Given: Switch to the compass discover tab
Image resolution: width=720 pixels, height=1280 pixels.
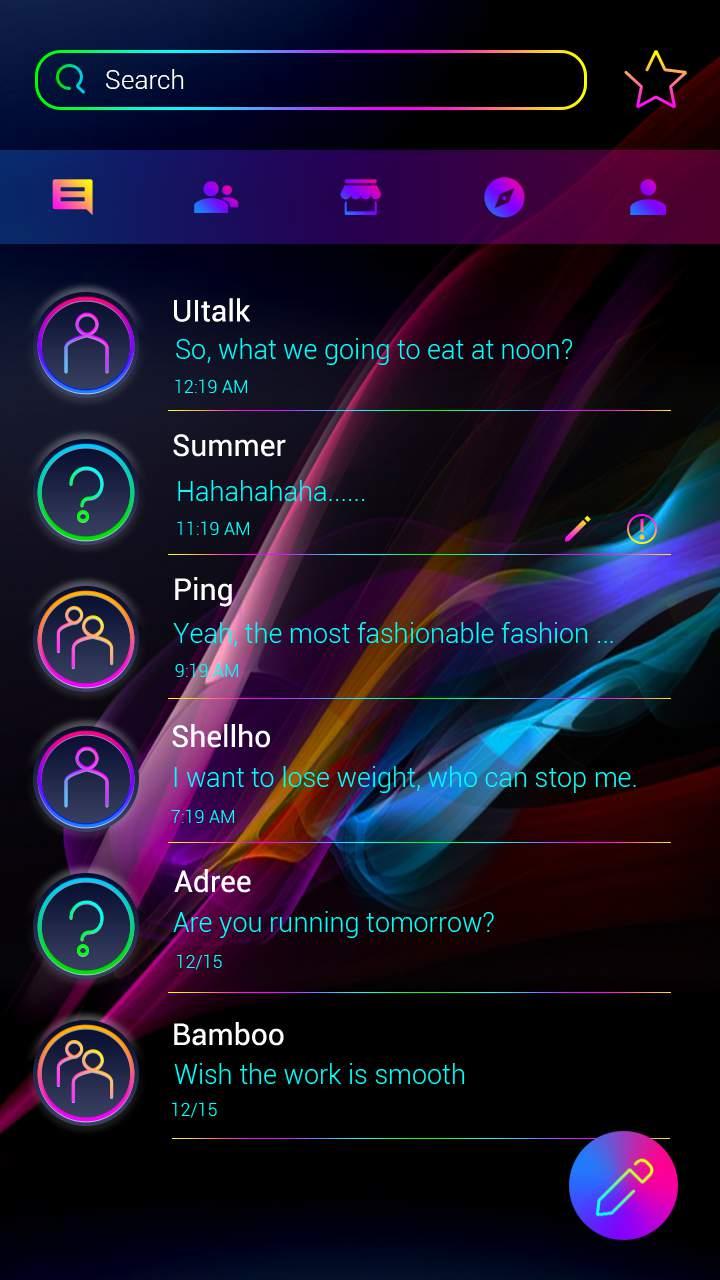Looking at the screenshot, I should pos(504,197).
